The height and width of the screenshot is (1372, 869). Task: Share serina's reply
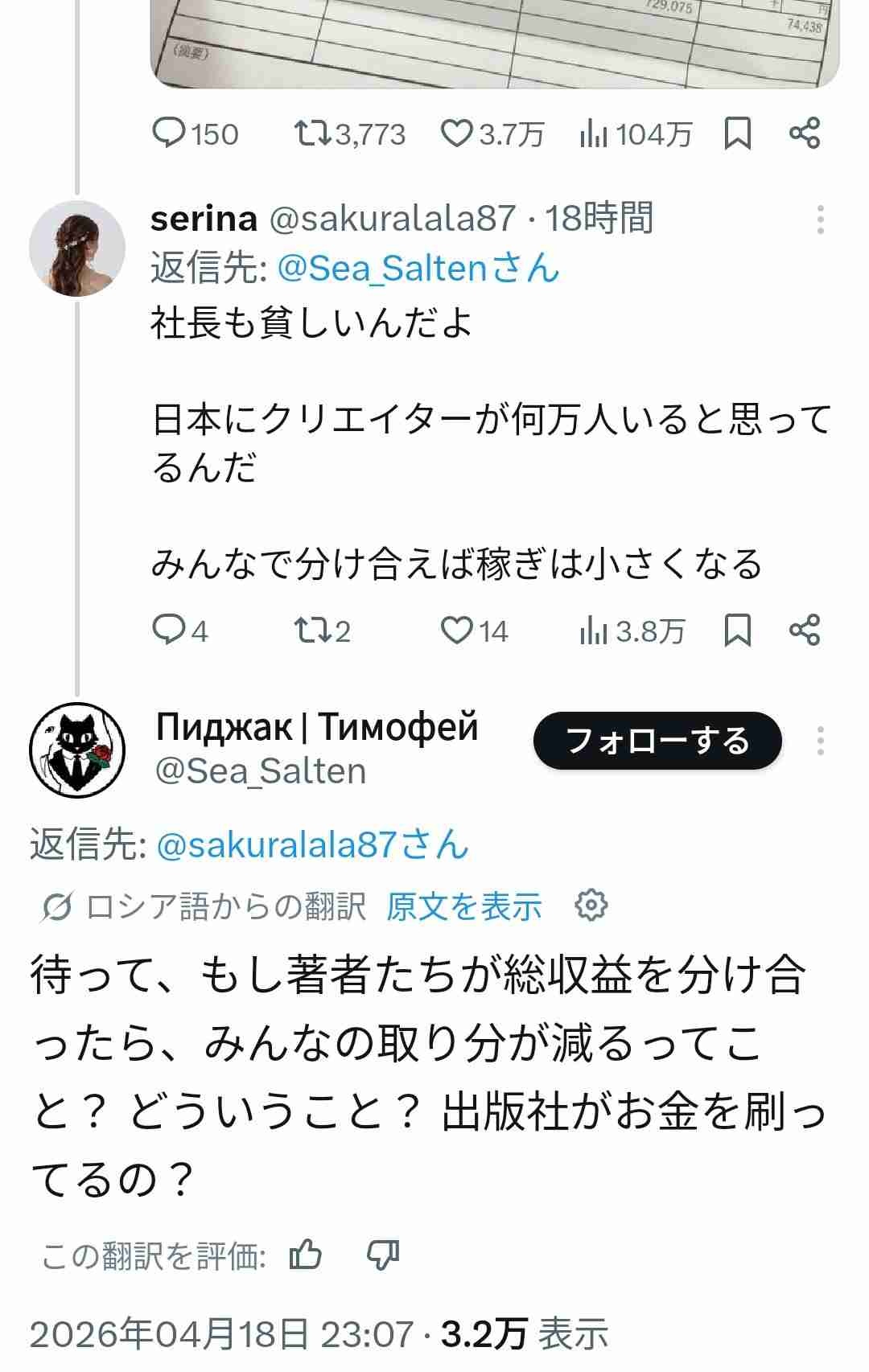pyautogui.click(x=804, y=631)
